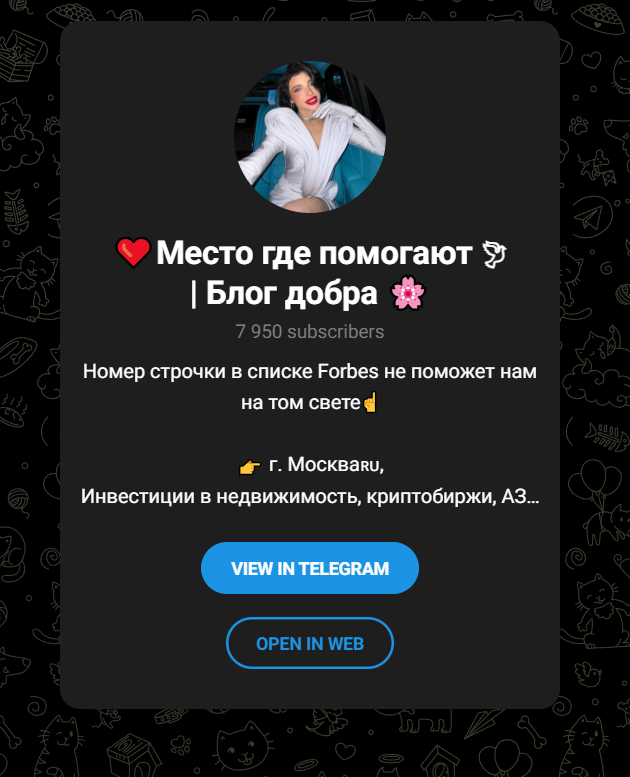Tap the View in Telegram button
The image size is (630, 777).
[x=310, y=568]
